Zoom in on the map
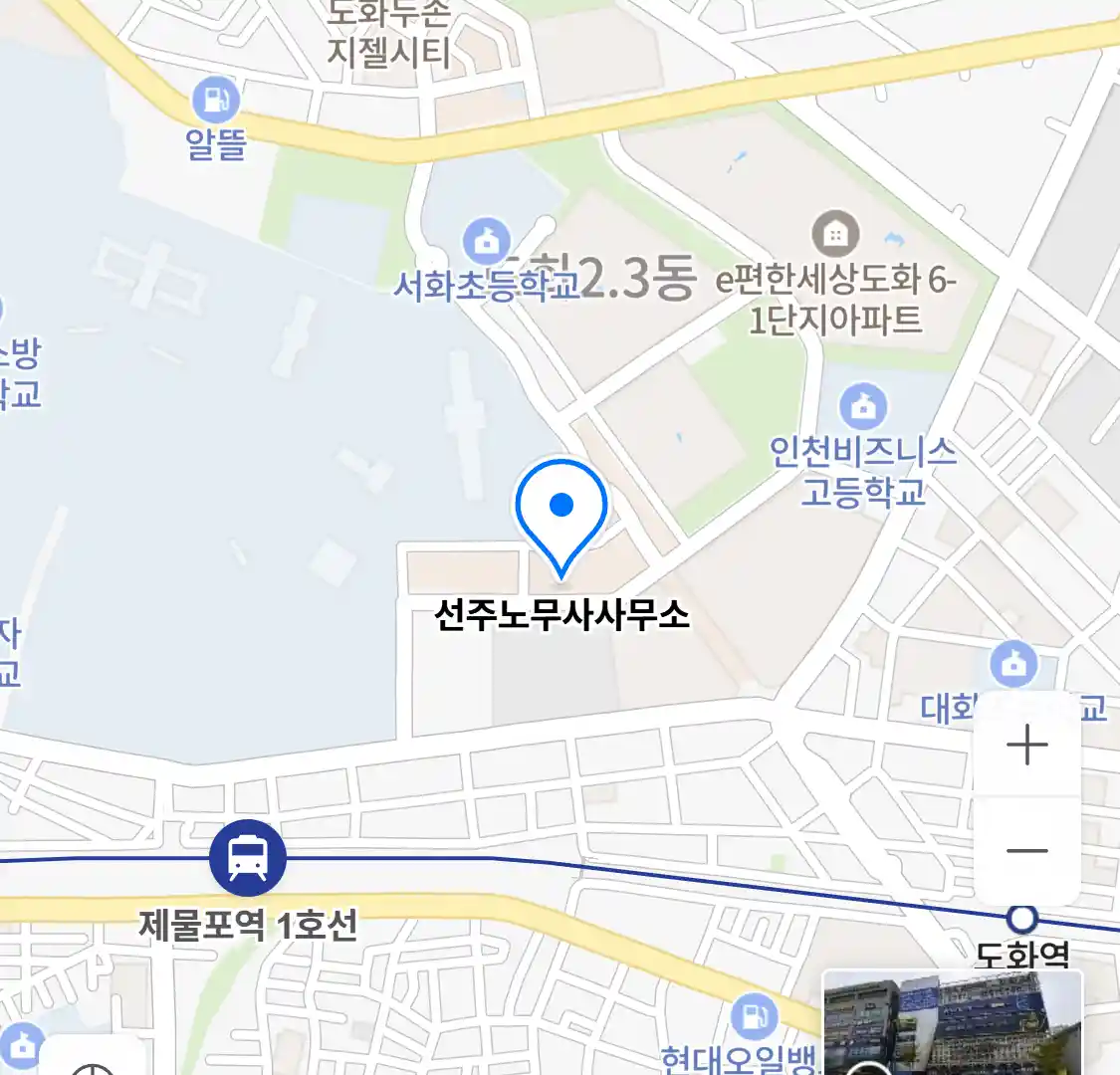 pyautogui.click(x=1026, y=745)
